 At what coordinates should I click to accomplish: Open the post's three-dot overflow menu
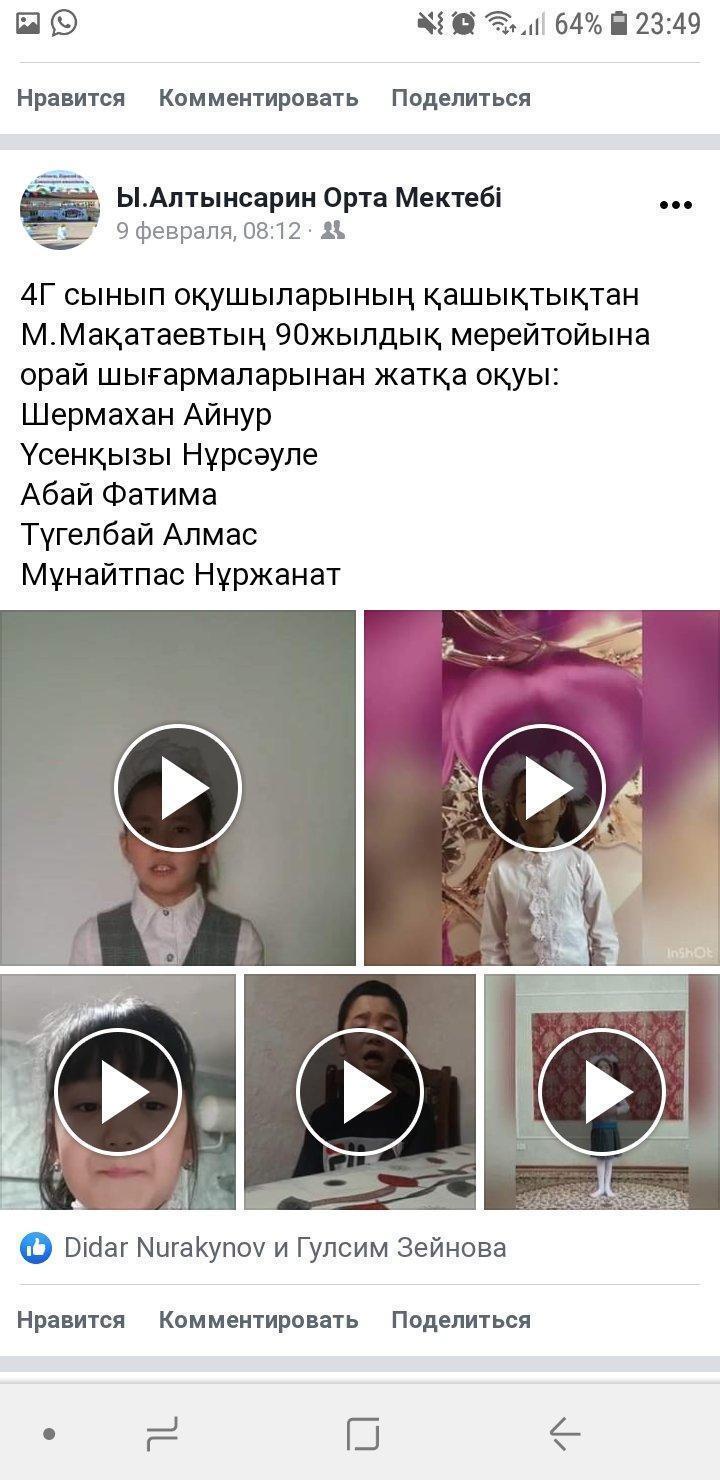click(x=675, y=206)
